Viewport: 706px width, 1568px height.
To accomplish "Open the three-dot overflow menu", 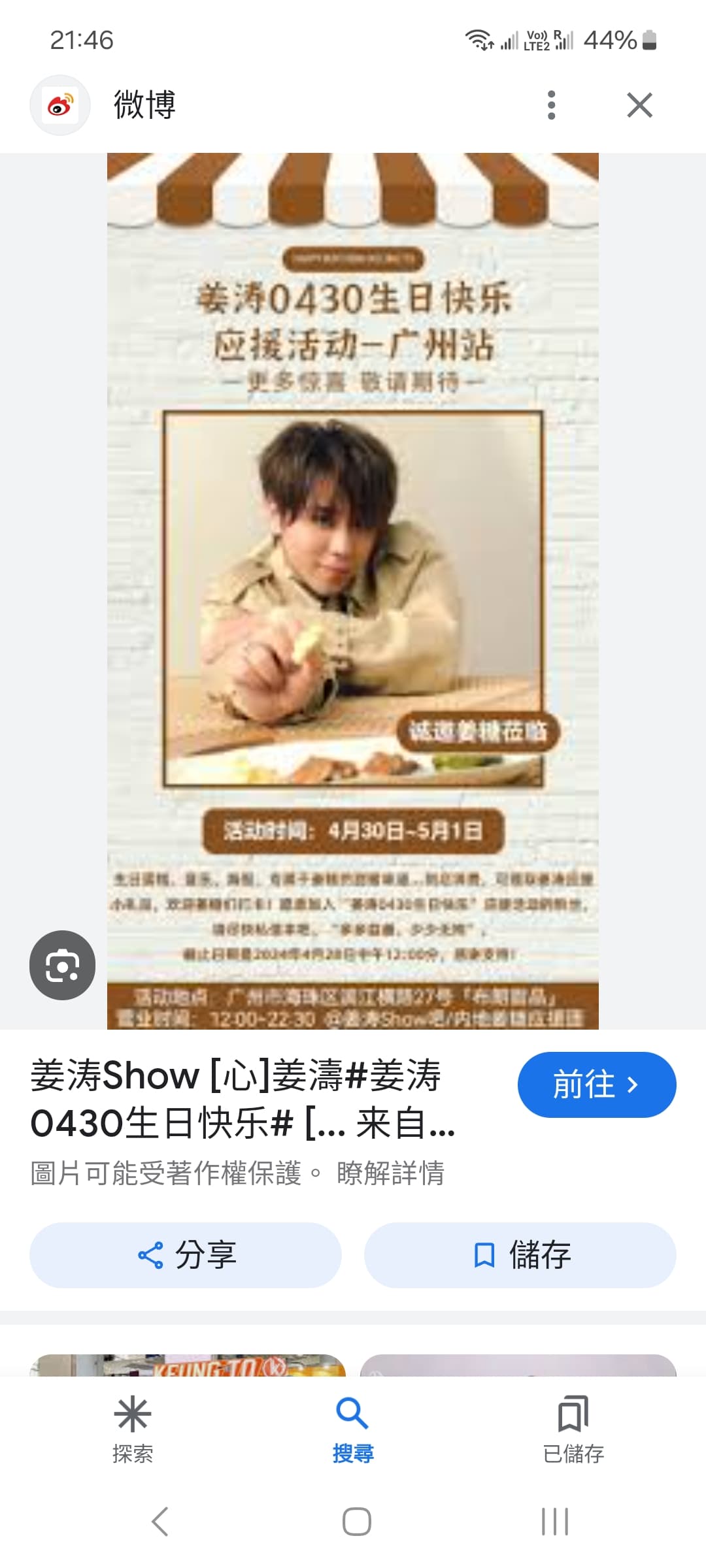I will pyautogui.click(x=551, y=105).
